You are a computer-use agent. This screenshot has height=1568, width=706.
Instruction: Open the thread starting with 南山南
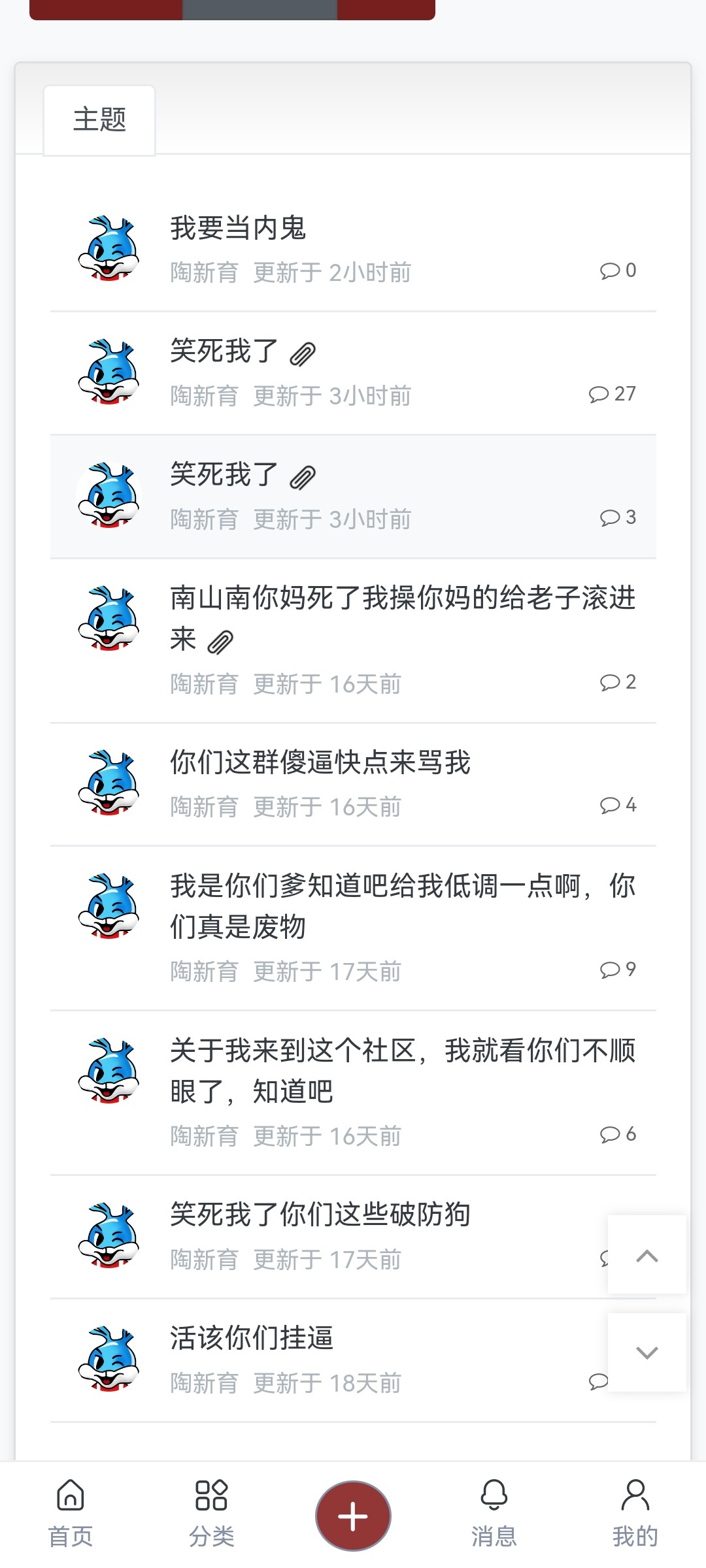402,598
